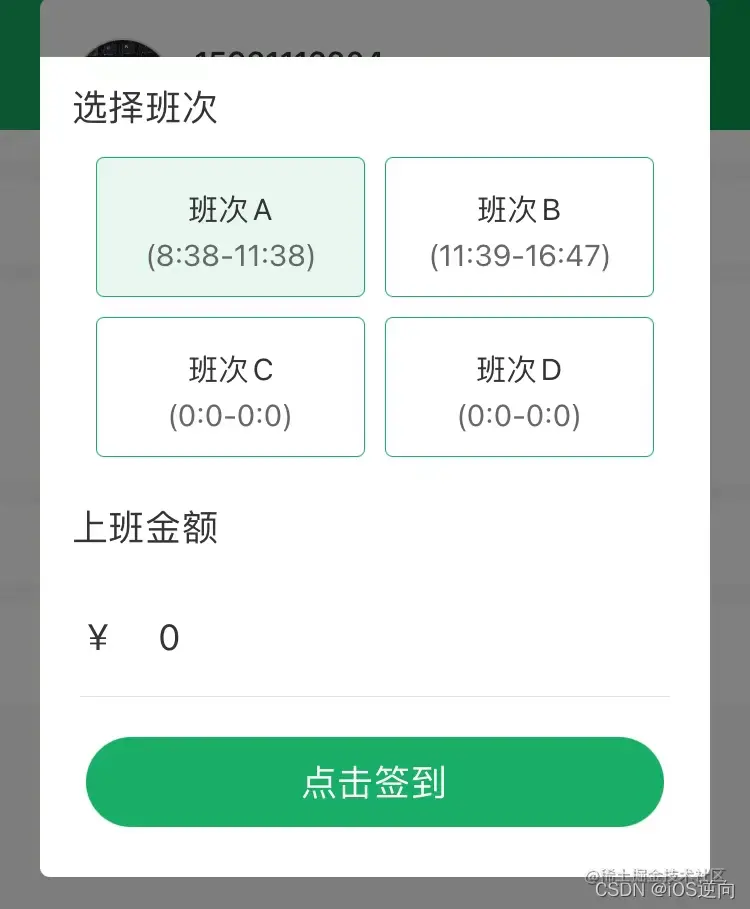Select shift 班次 A (8:38-11:38)
750x909 pixels.
[x=230, y=227]
